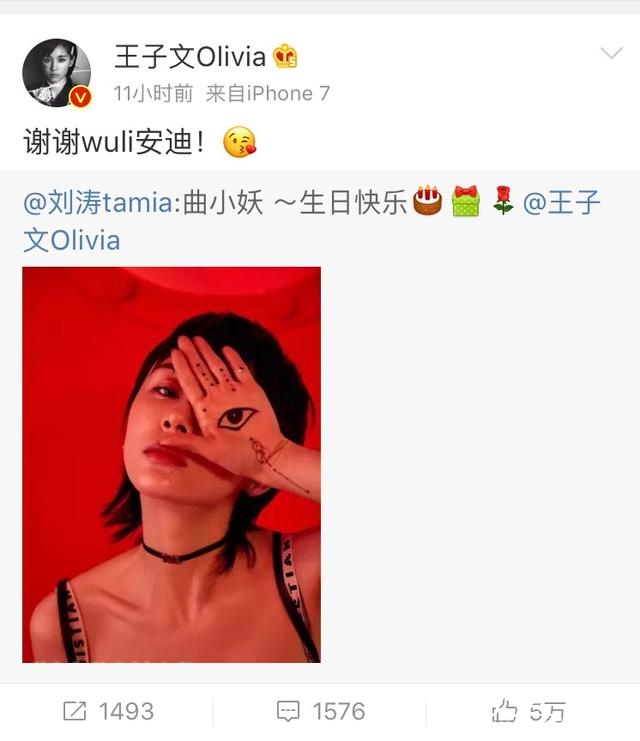Open the @王子文Olivia mention in repost

pyautogui.click(x=561, y=204)
